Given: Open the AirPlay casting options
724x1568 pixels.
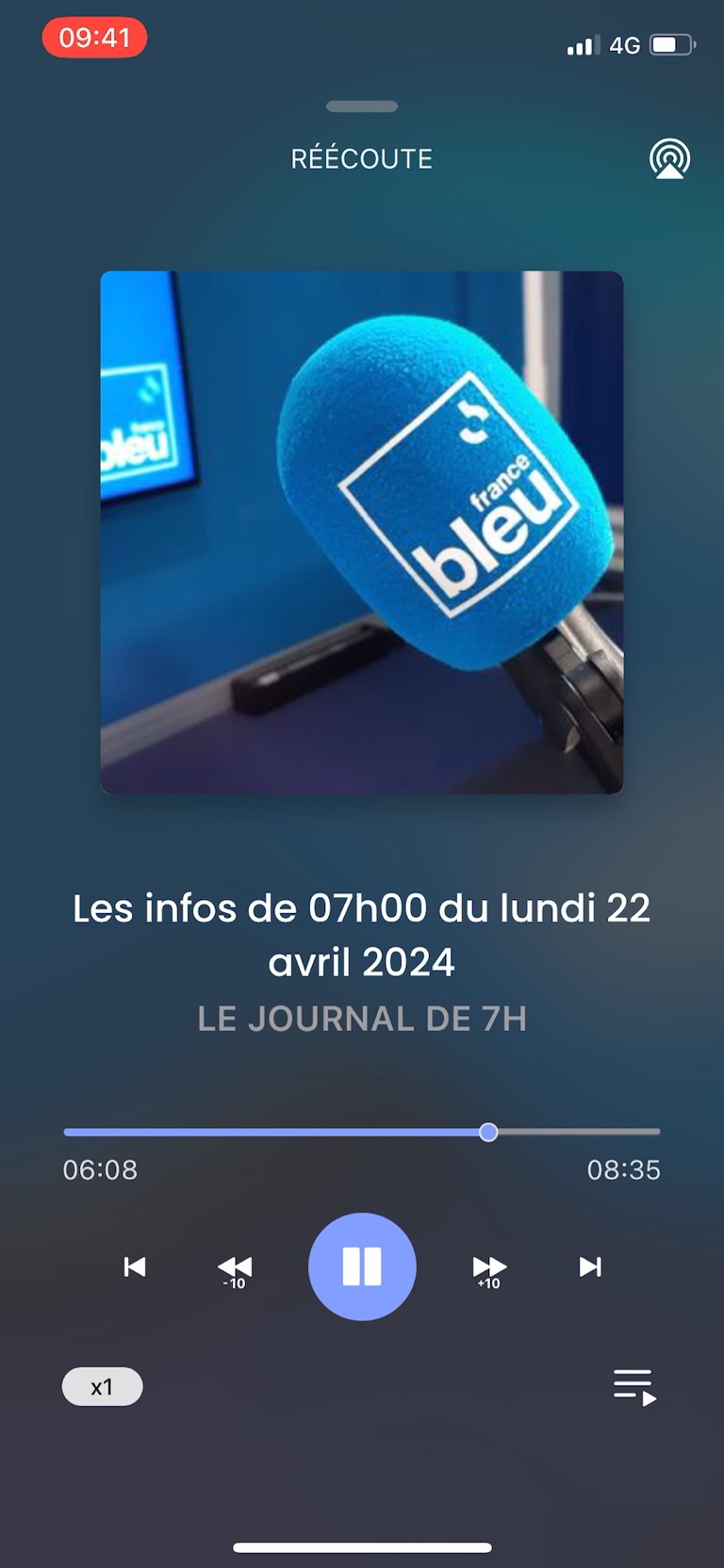Looking at the screenshot, I should pos(669,158).
